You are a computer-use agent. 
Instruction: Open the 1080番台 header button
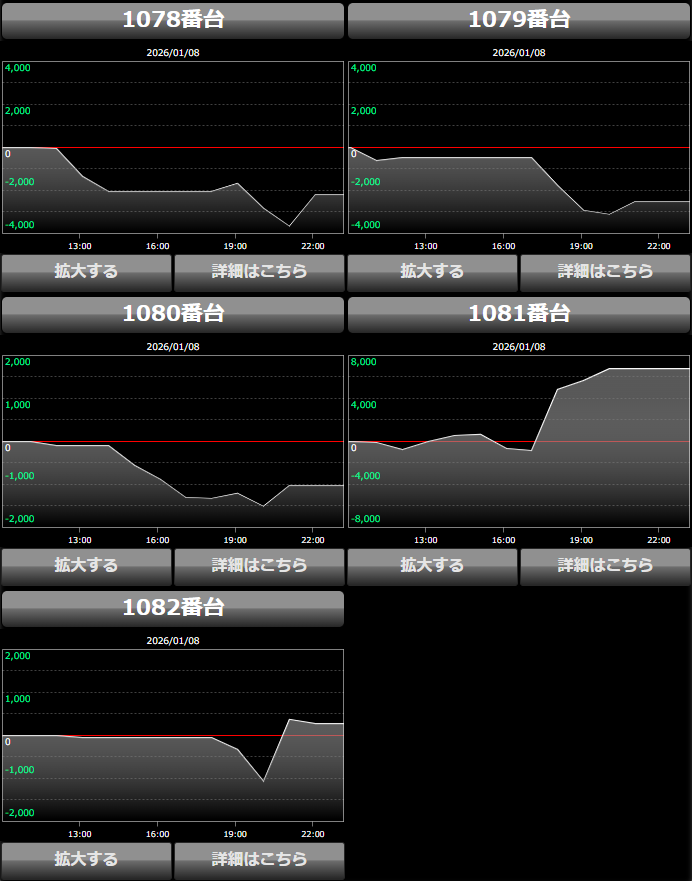(173, 314)
